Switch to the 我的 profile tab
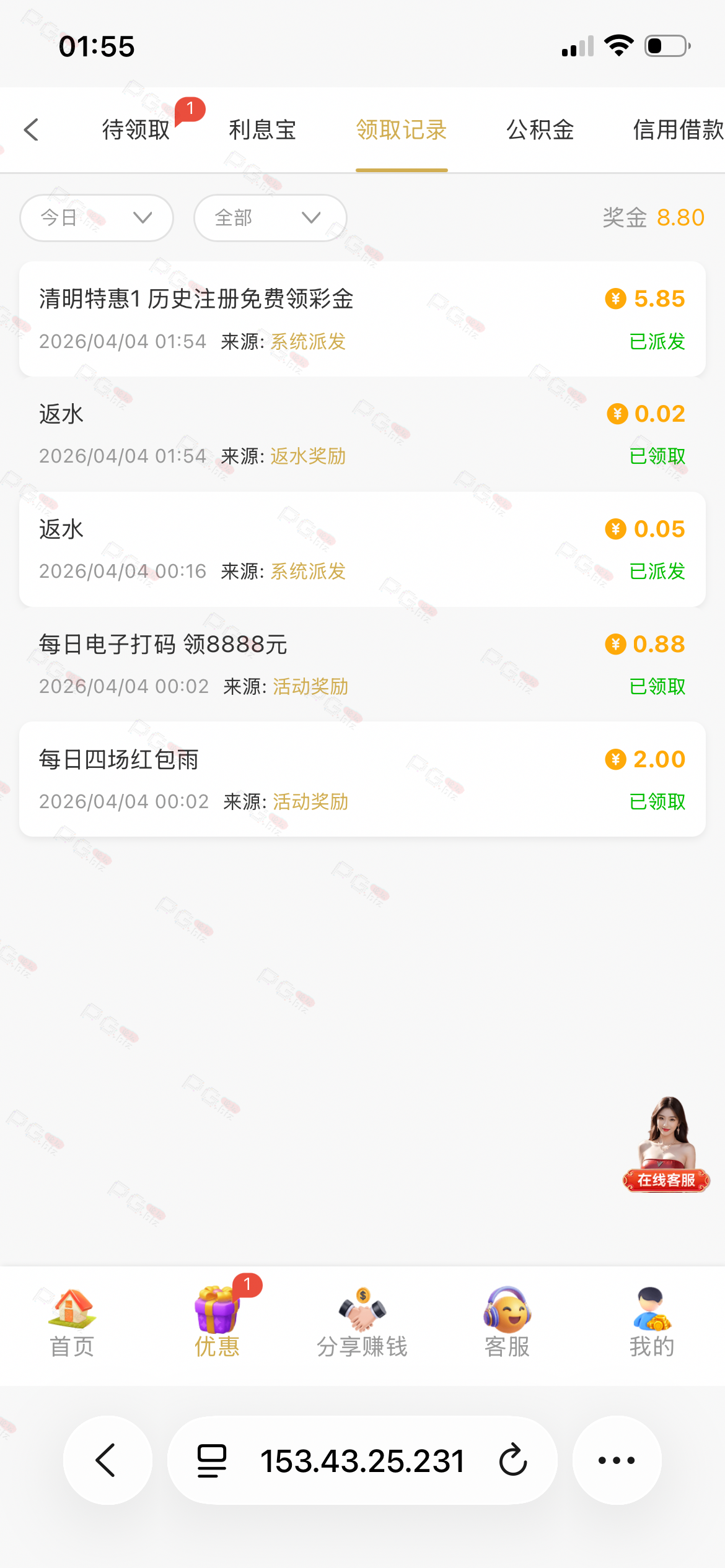The image size is (725, 1568). pos(652,1323)
